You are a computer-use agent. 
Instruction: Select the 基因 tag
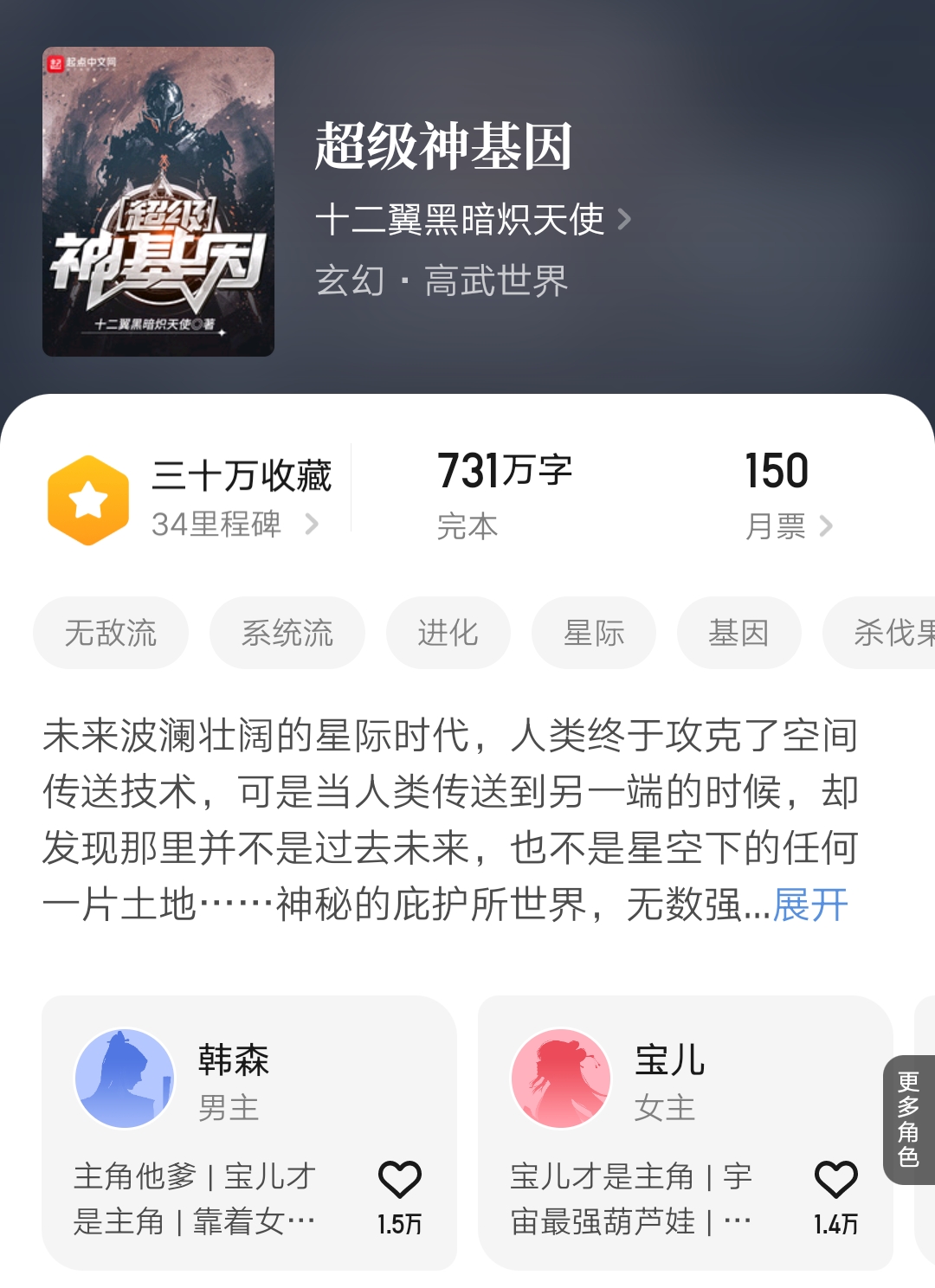pyautogui.click(x=738, y=633)
